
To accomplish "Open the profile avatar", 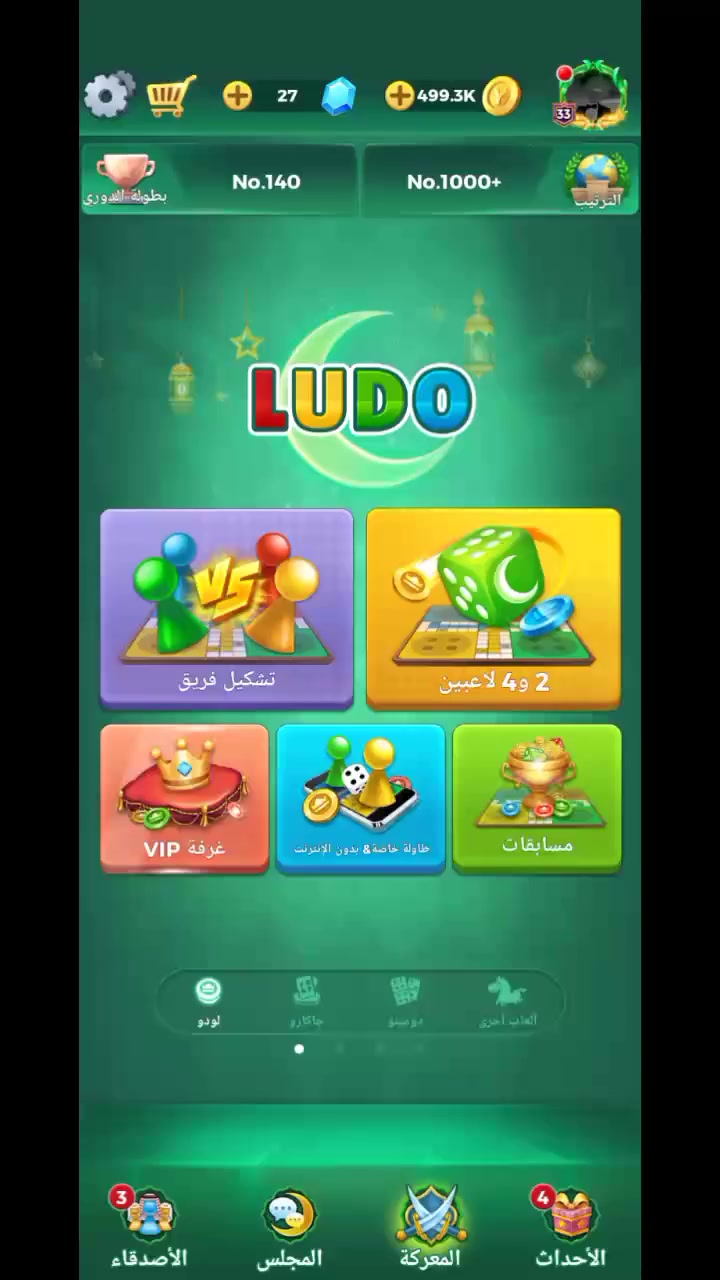I will pos(592,96).
